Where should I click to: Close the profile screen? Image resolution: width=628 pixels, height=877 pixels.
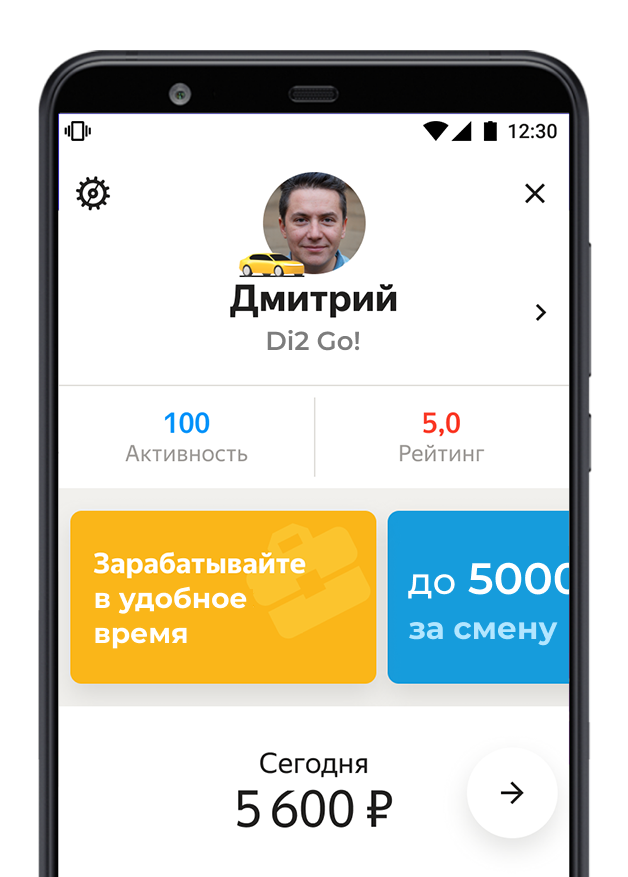tap(535, 194)
